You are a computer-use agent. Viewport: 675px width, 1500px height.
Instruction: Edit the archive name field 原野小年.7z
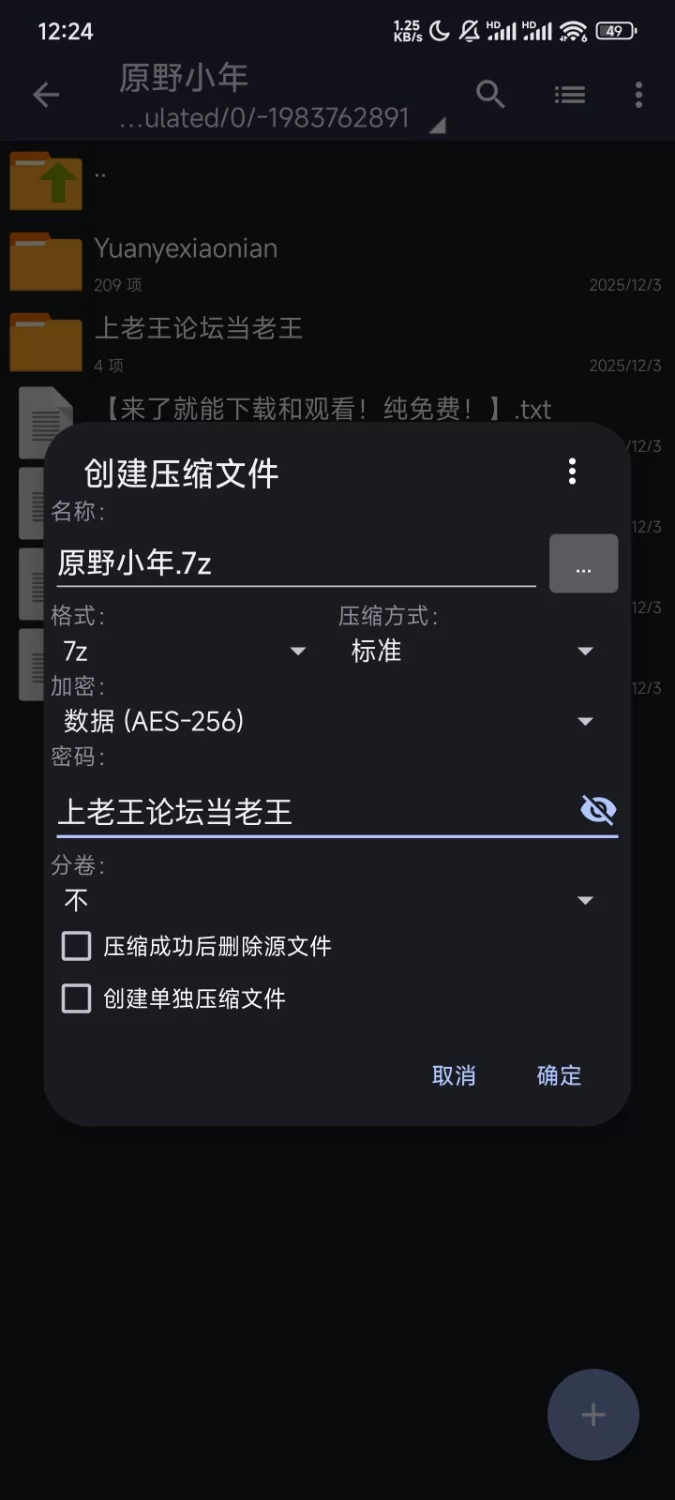point(295,563)
